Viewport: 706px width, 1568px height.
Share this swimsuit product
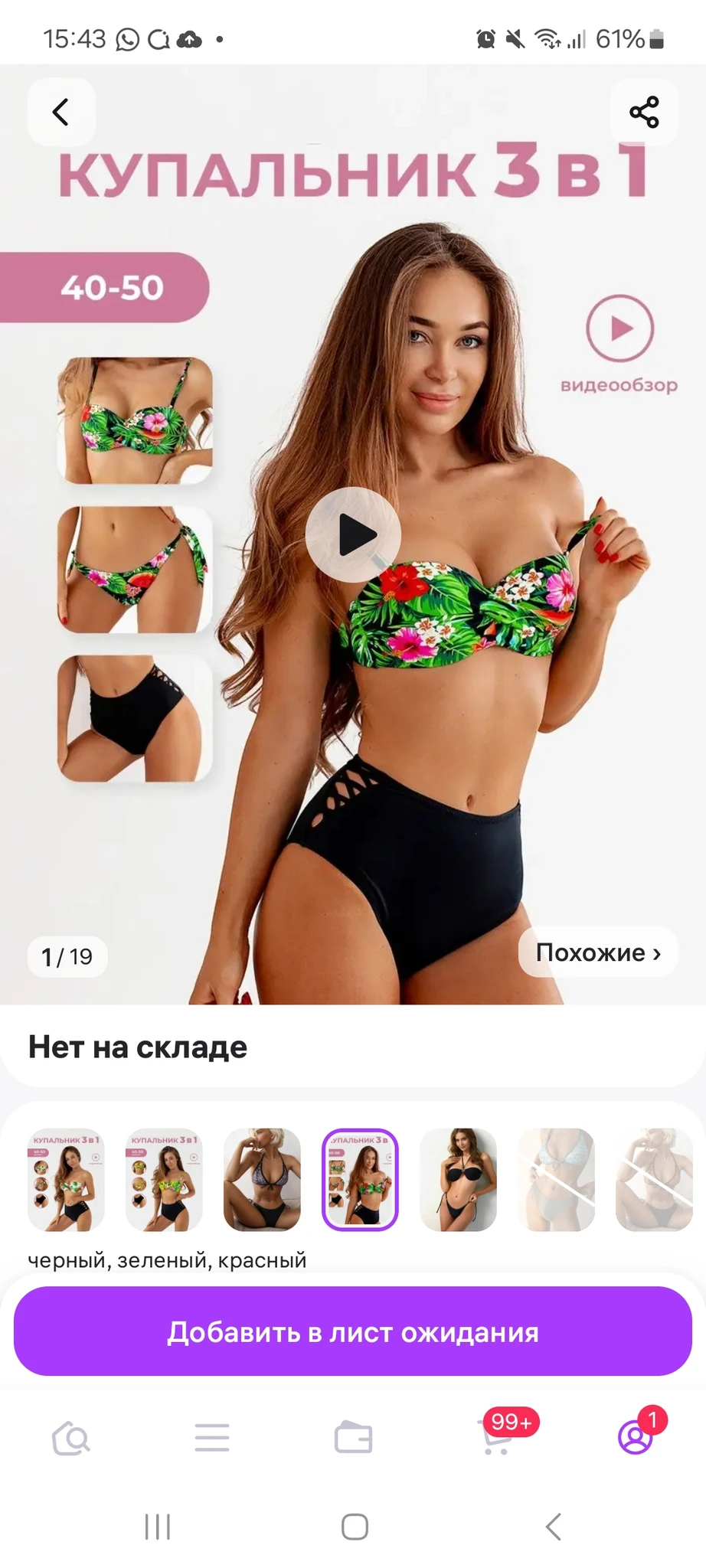(644, 112)
